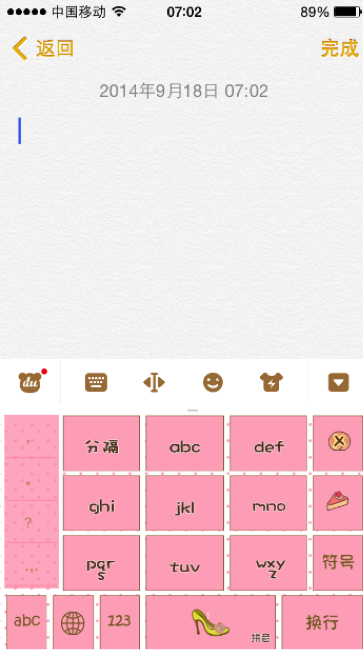Tap the 分隔 key
The width and height of the screenshot is (364, 650).
[102, 444]
